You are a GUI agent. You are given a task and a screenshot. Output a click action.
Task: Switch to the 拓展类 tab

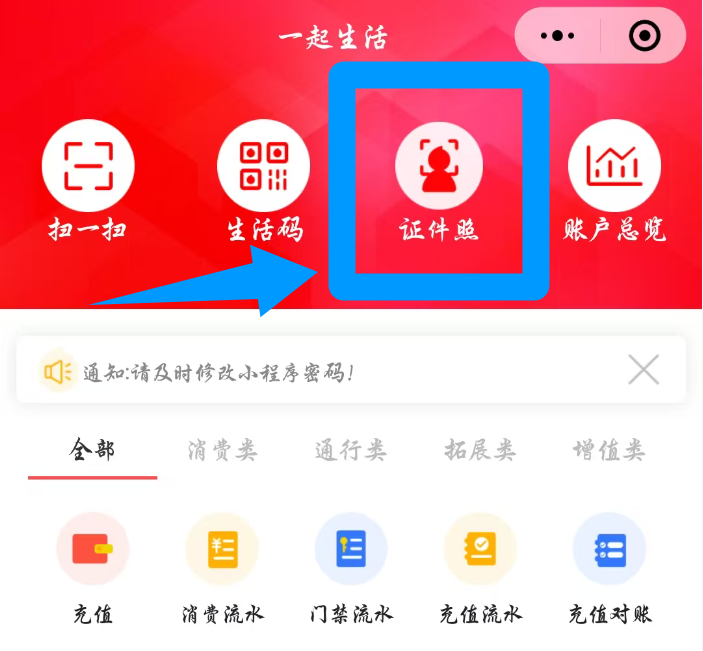point(480,451)
